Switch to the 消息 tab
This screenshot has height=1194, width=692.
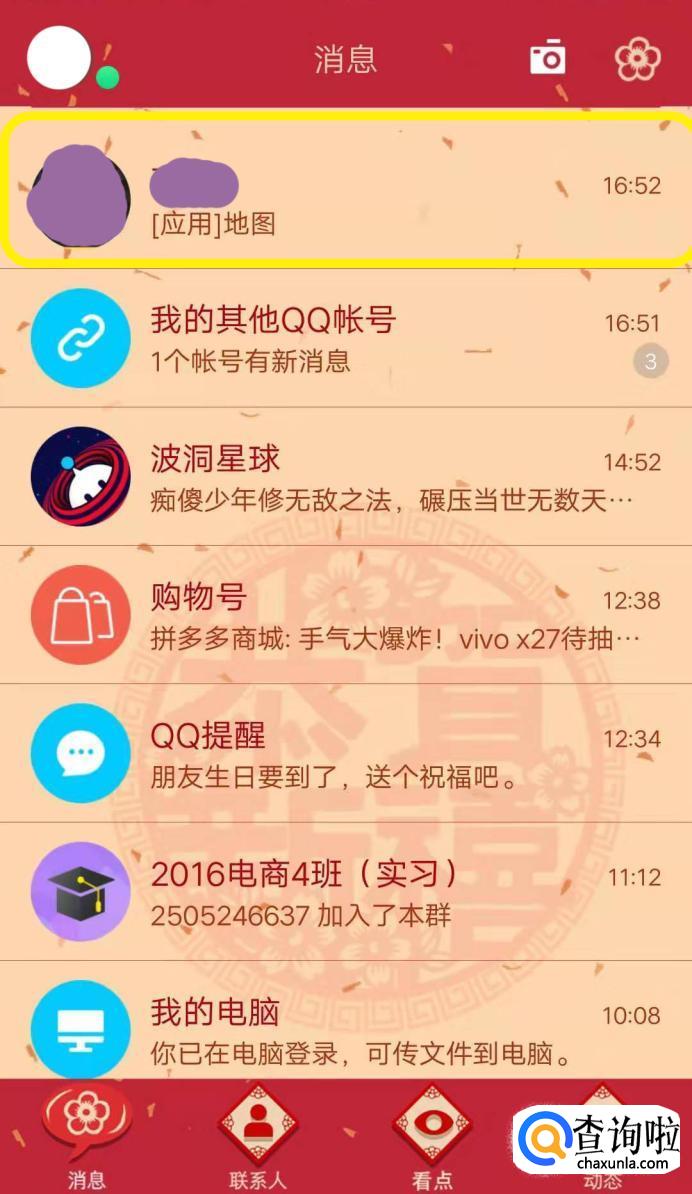click(x=86, y=1137)
